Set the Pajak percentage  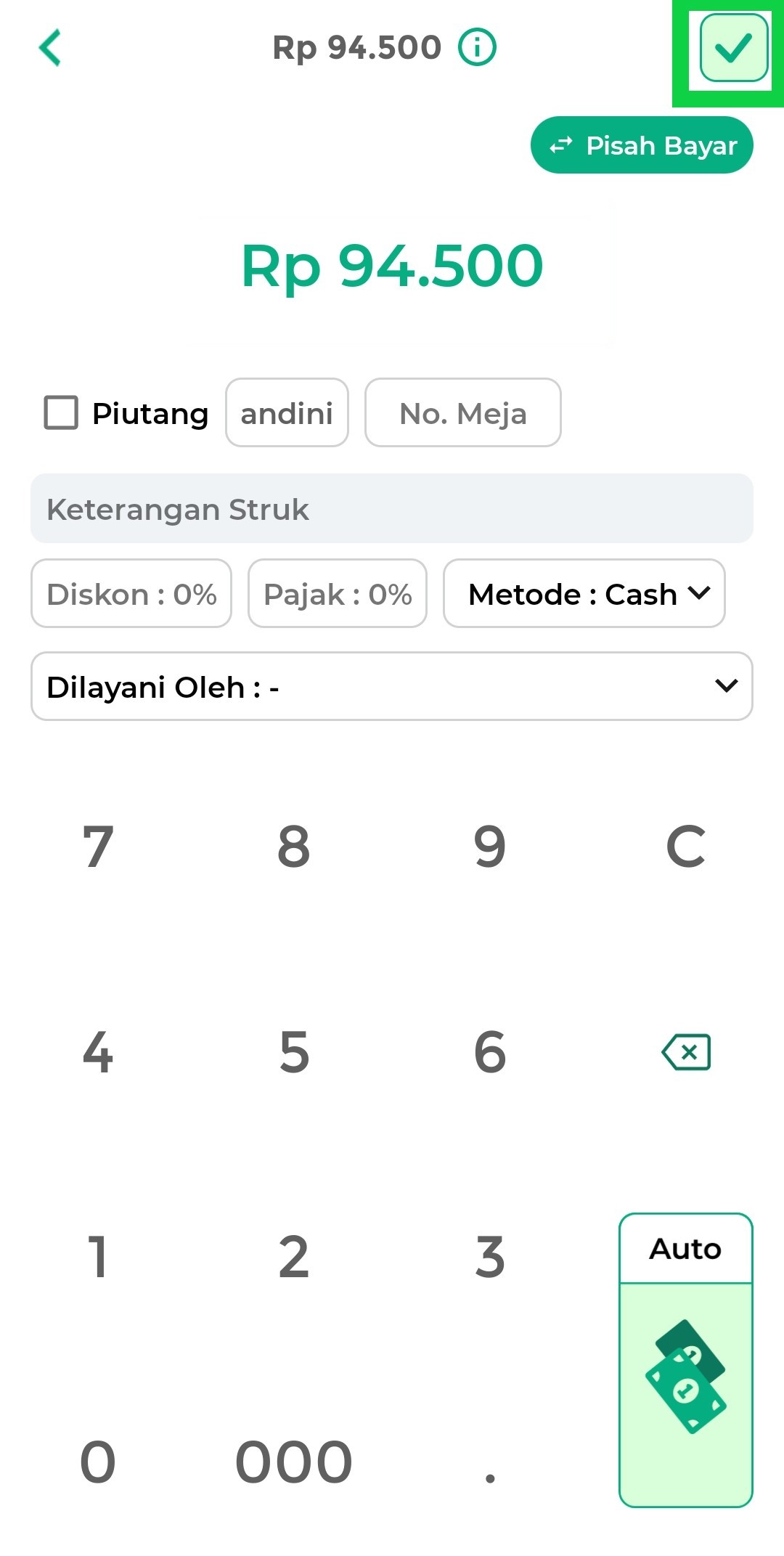[x=338, y=593]
